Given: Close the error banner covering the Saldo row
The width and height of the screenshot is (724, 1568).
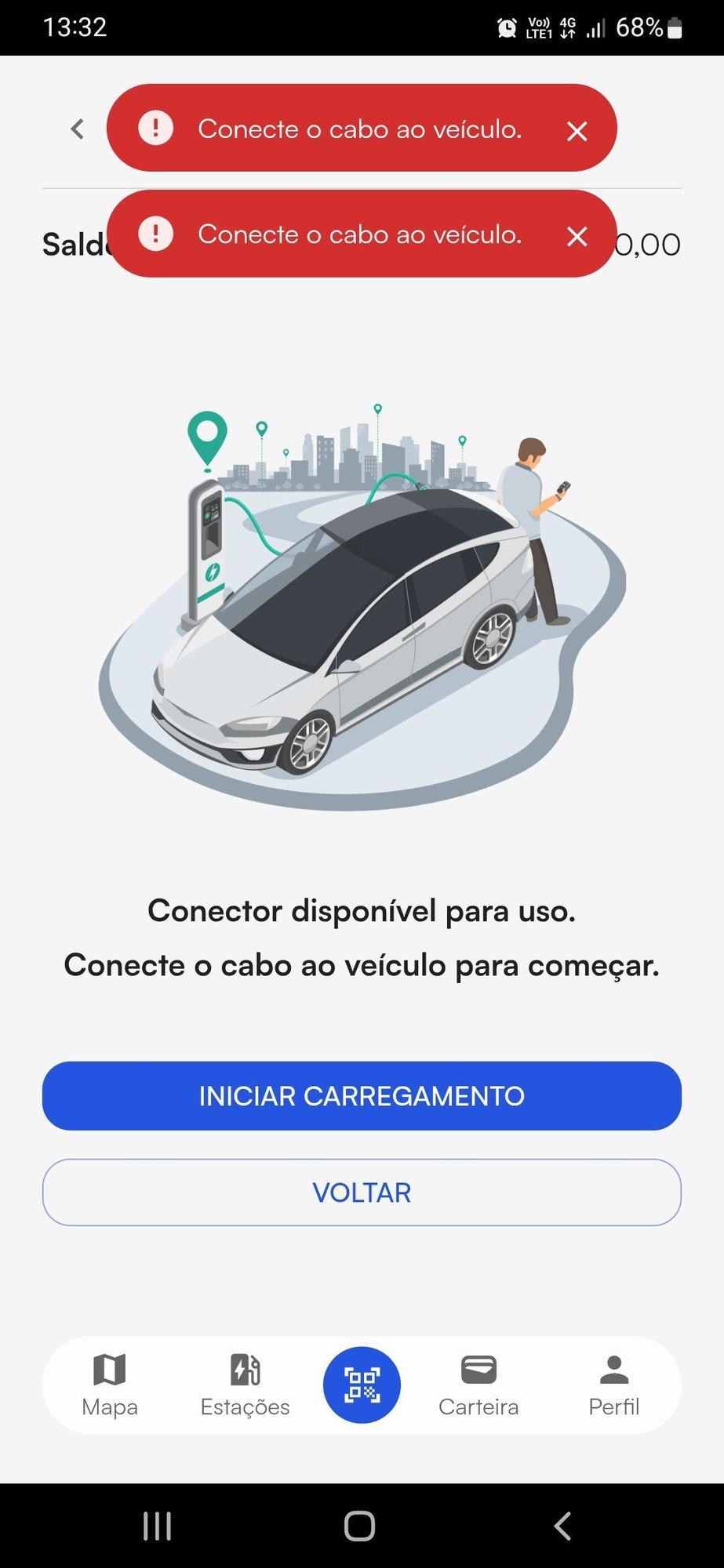Looking at the screenshot, I should 577,236.
